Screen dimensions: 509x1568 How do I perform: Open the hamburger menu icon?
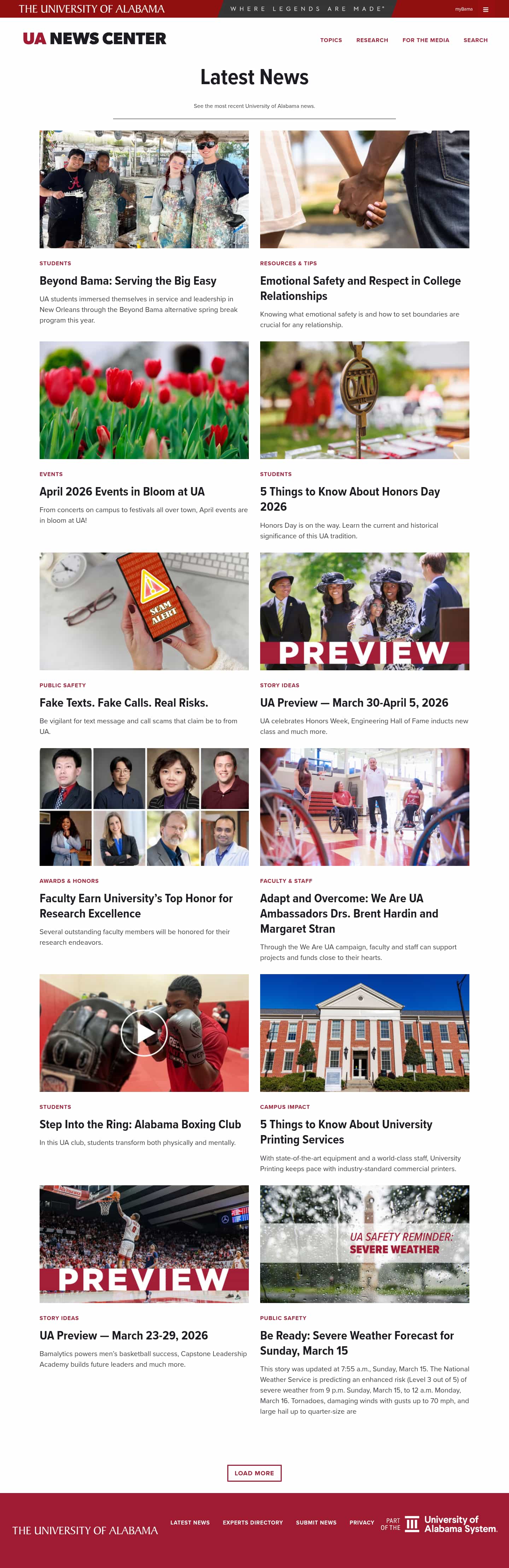[x=485, y=9]
